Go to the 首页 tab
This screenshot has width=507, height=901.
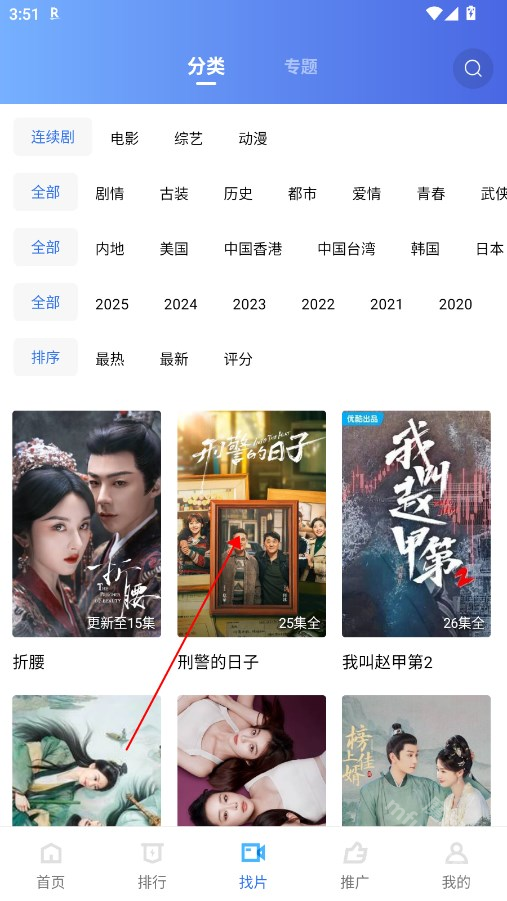pyautogui.click(x=51, y=865)
